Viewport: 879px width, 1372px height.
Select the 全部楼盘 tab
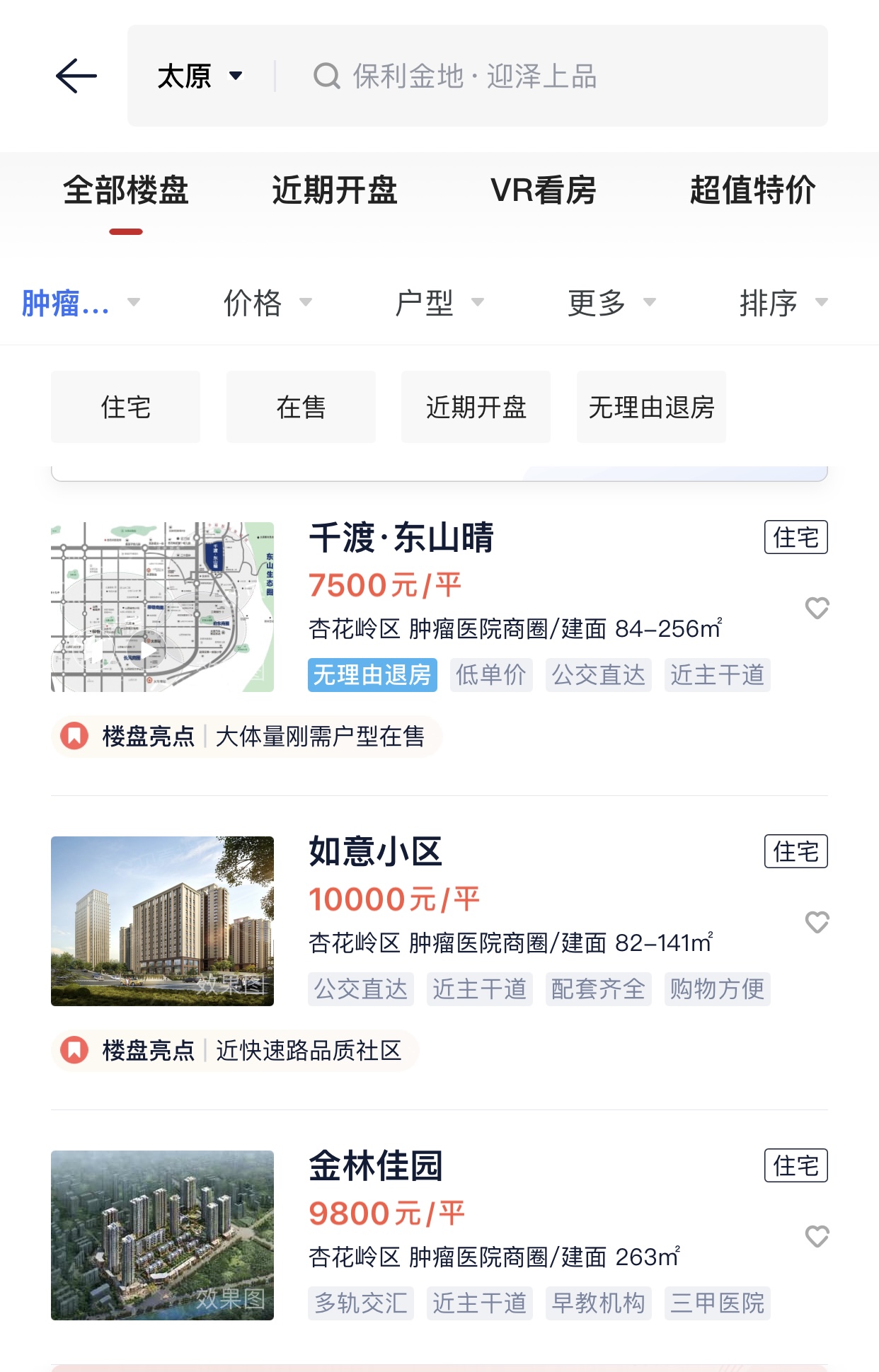tap(126, 190)
